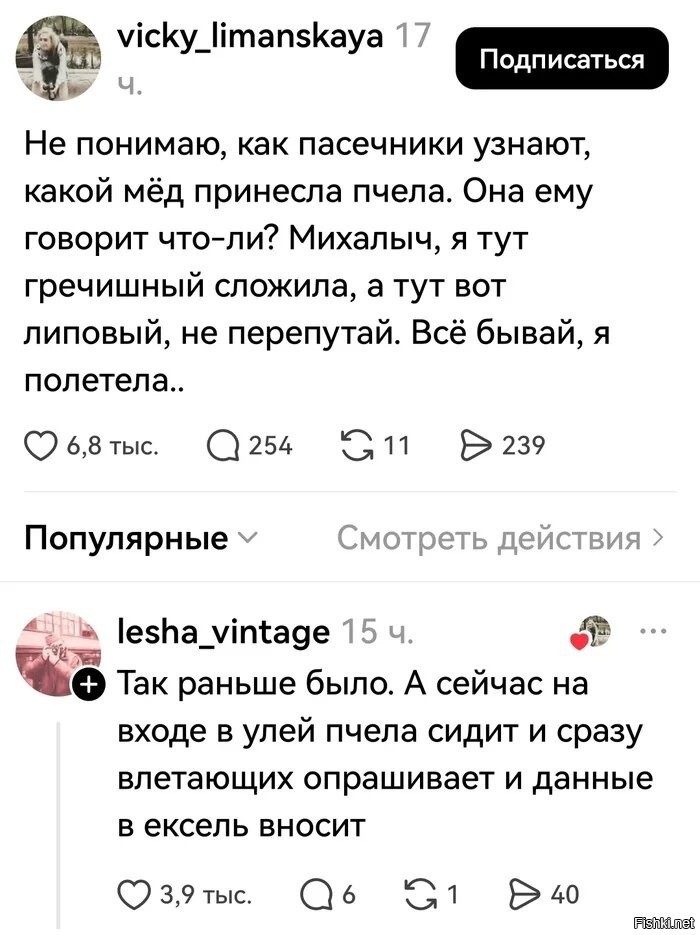Viewport: 700px width, 935px height.
Task: Share vicky_limanskaya's post via send icon
Action: pos(472,445)
